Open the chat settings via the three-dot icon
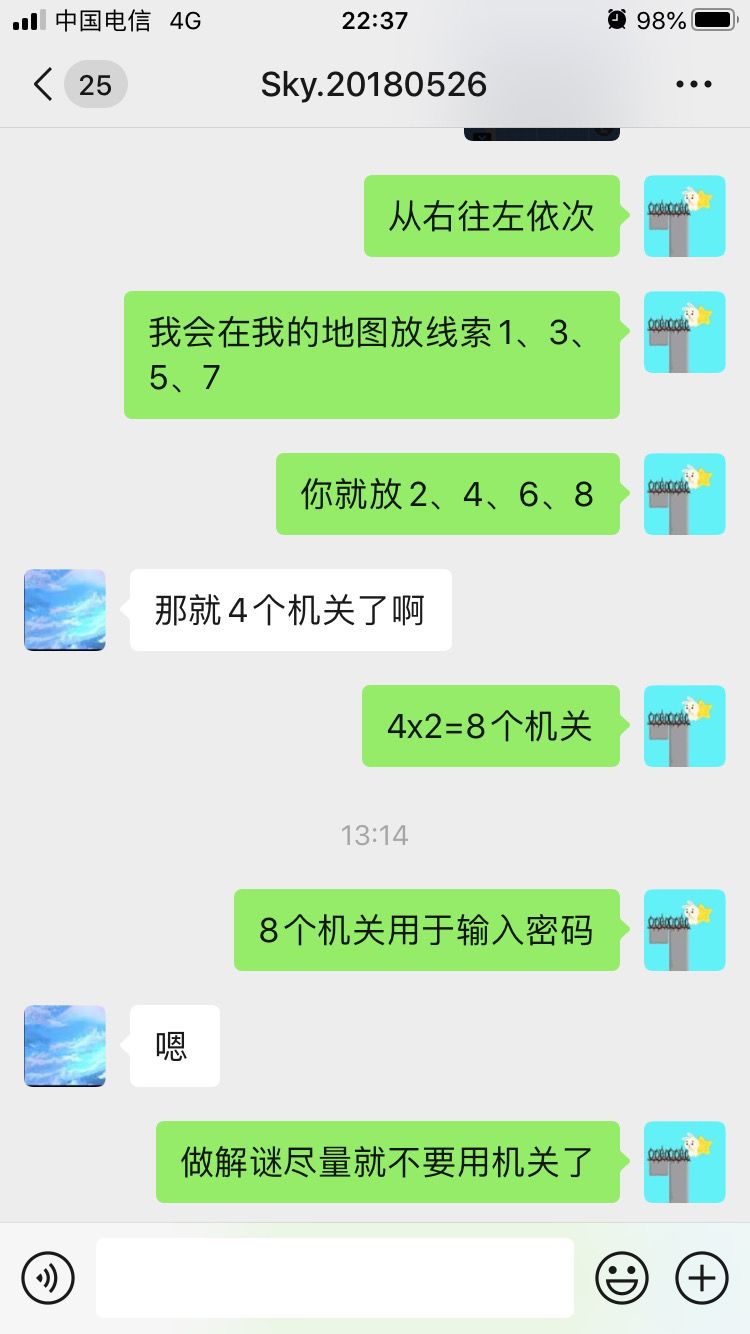 pyautogui.click(x=694, y=84)
